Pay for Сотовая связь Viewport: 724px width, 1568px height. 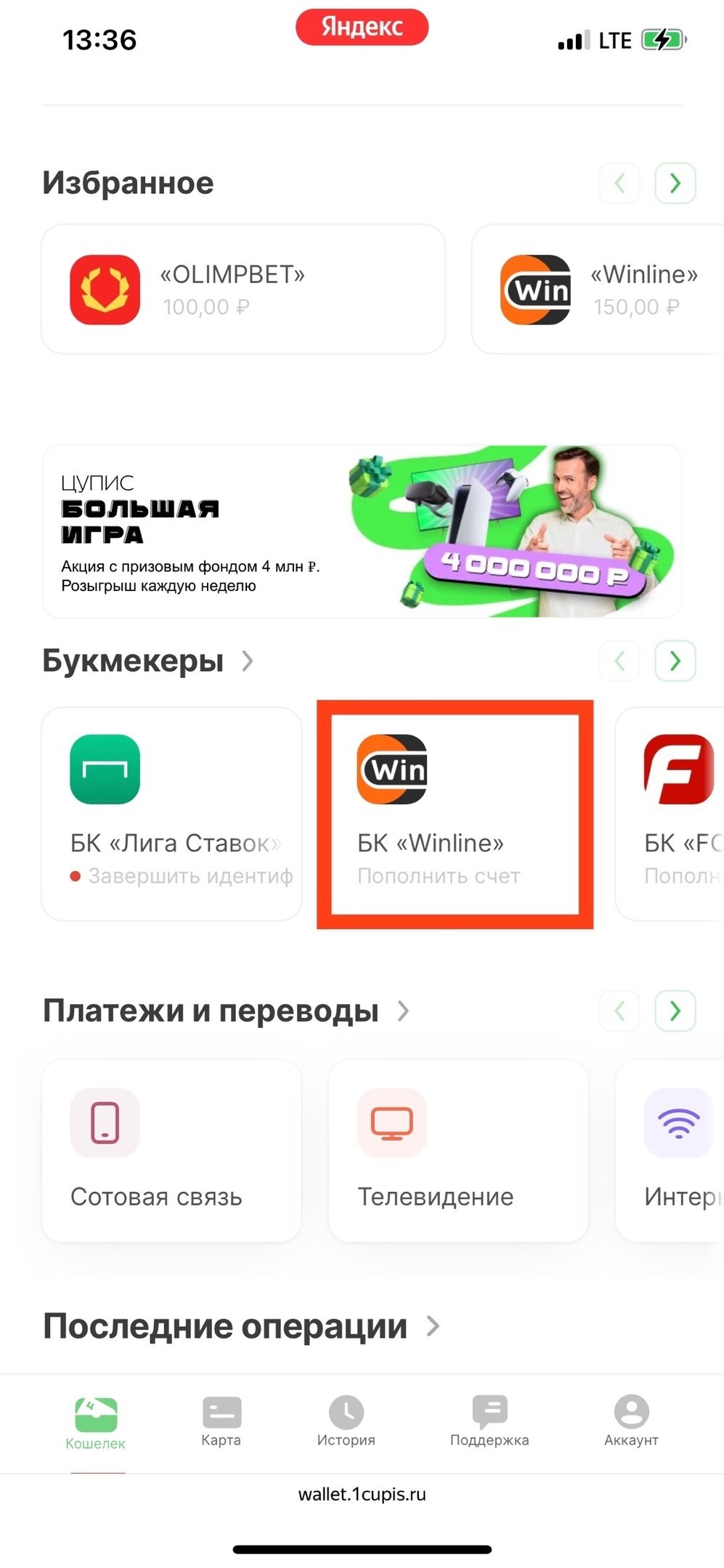point(171,1150)
